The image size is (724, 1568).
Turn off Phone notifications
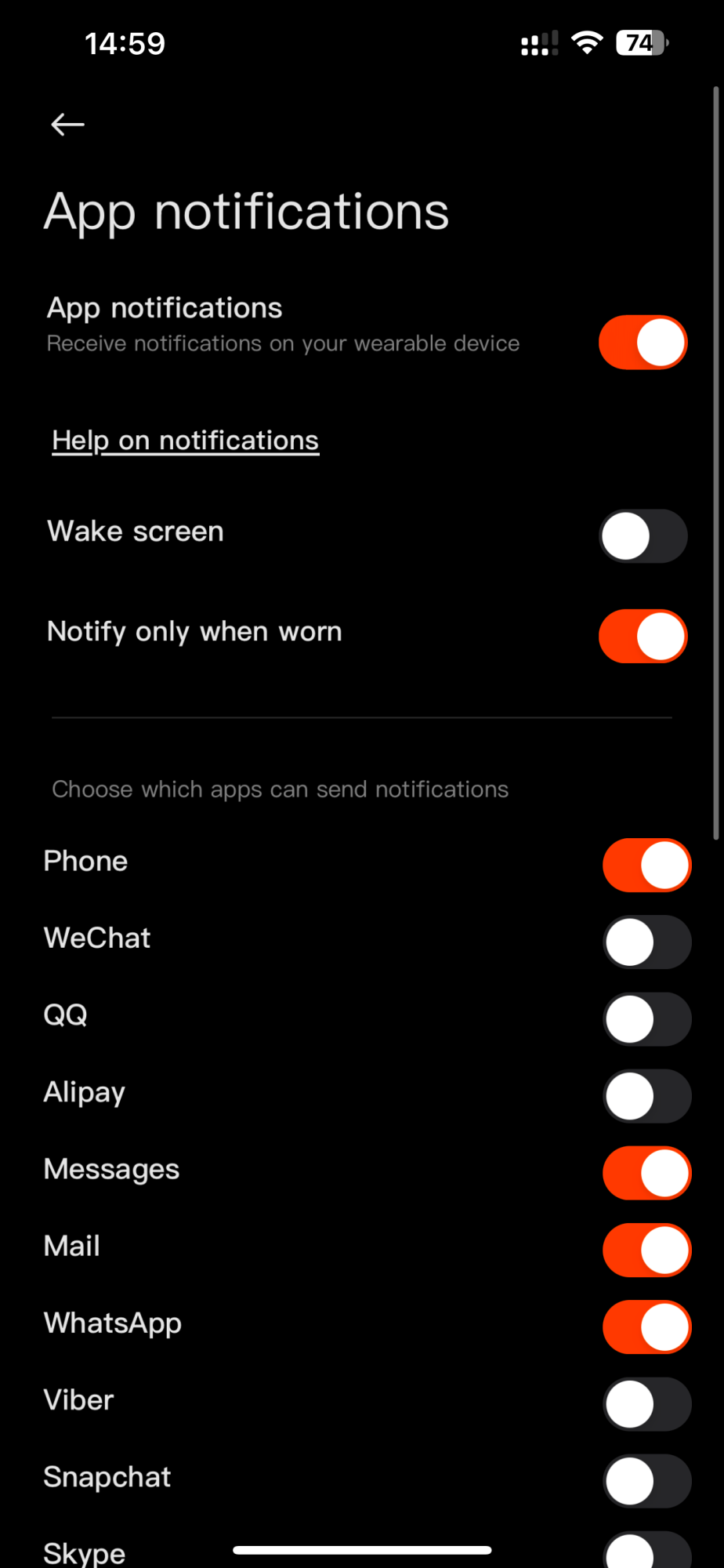coord(646,866)
